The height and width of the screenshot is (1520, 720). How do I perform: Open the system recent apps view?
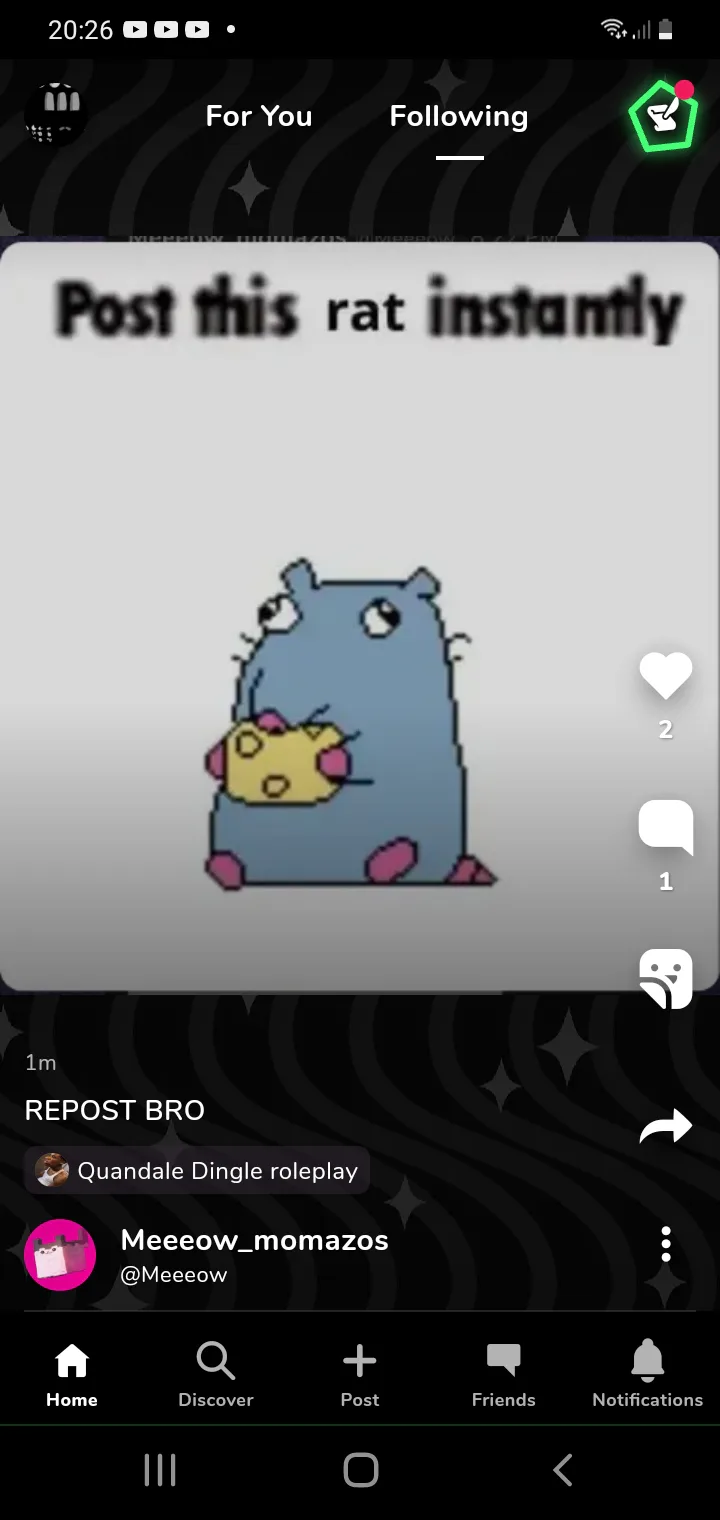[x=160, y=1469]
